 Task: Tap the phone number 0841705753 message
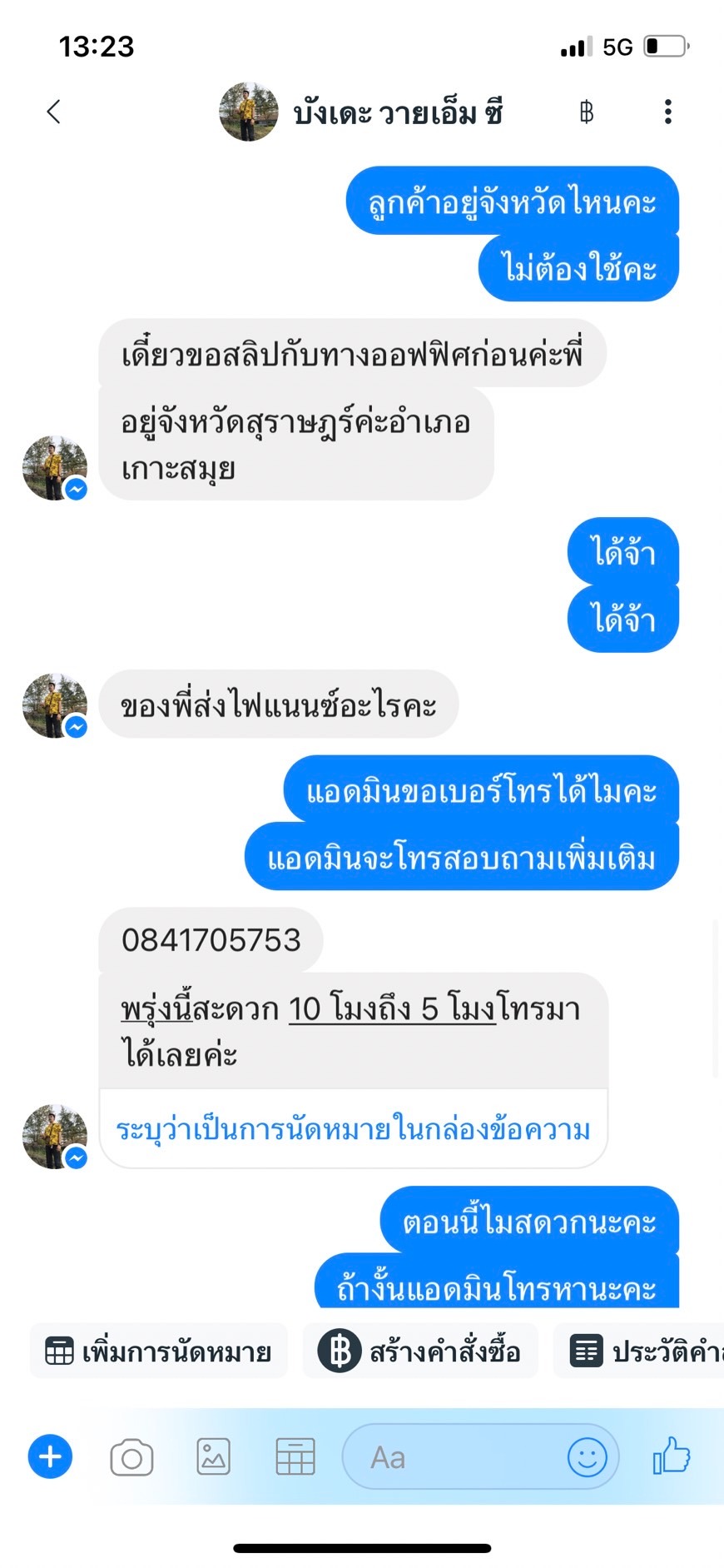click(211, 940)
